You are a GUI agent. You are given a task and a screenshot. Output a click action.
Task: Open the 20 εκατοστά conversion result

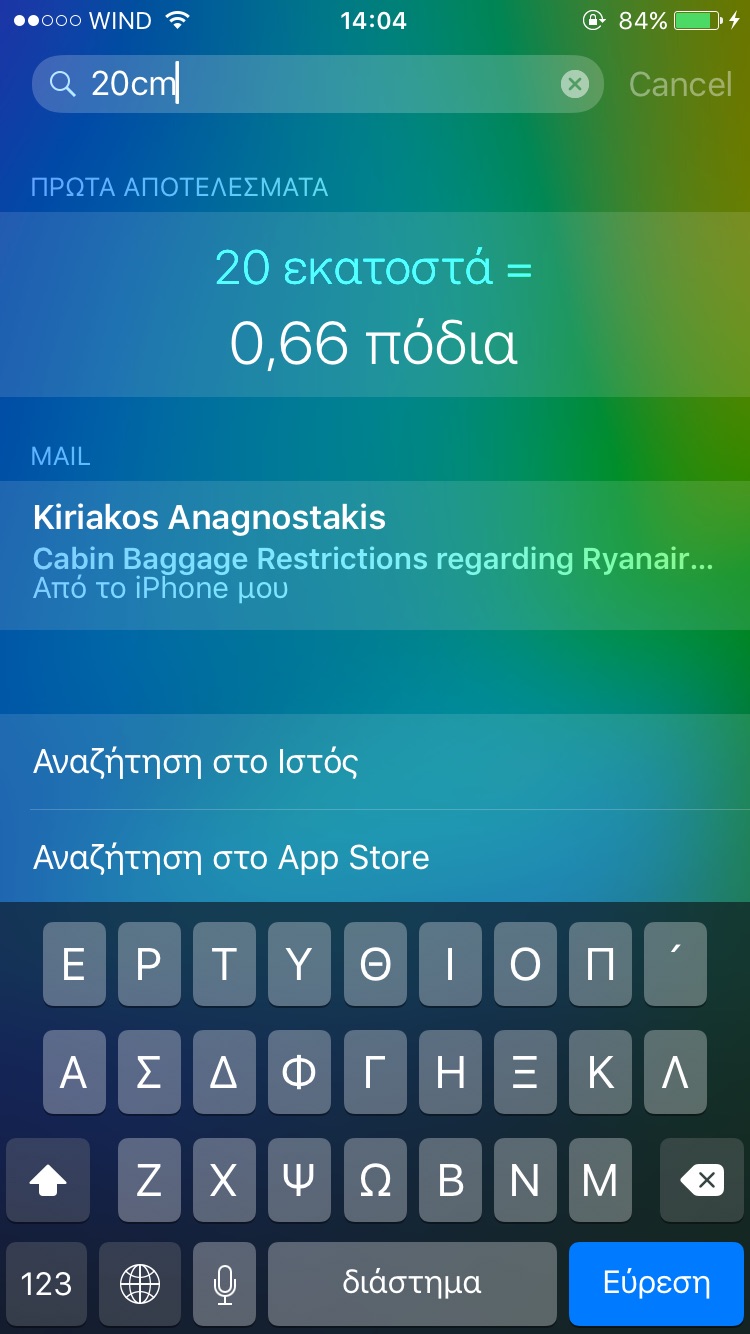[374, 305]
